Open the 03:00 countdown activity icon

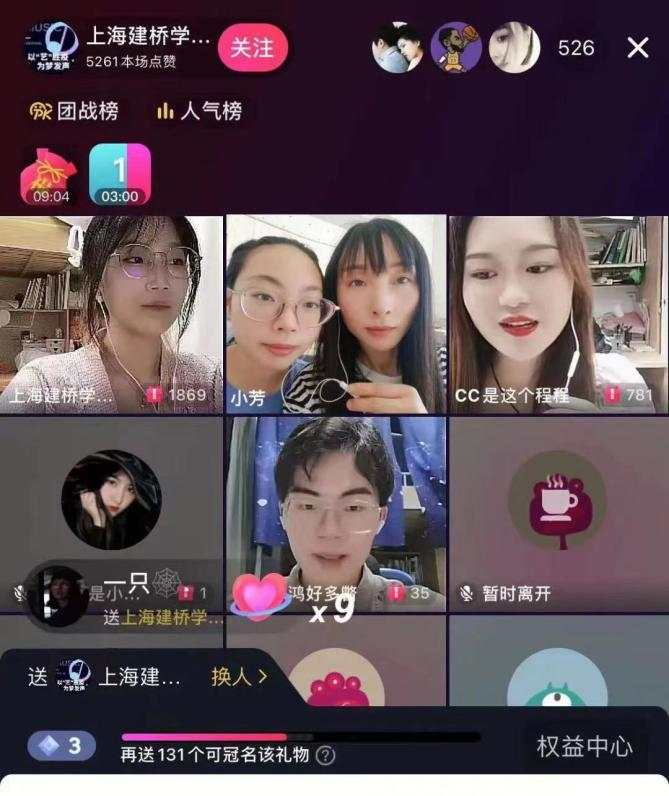120,175
